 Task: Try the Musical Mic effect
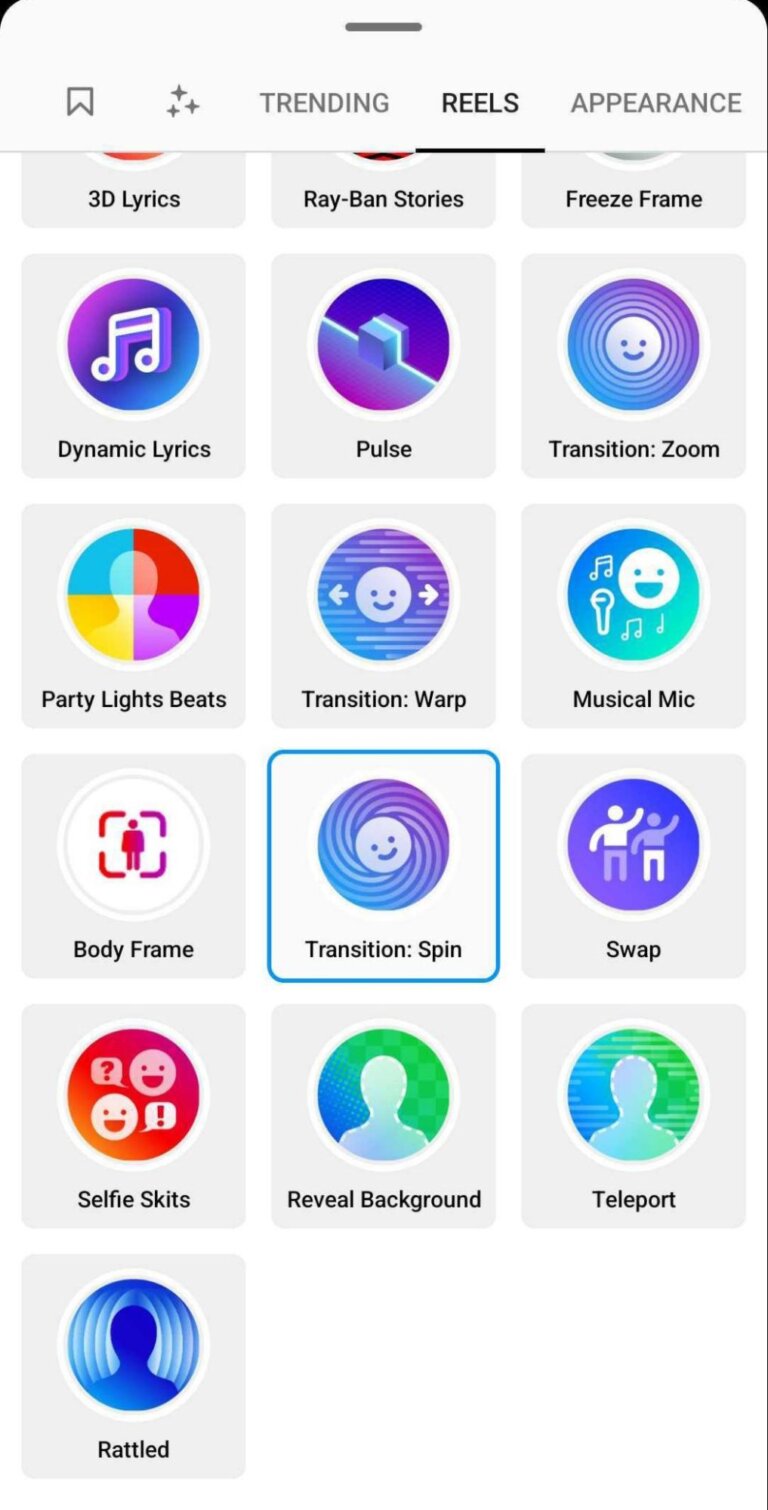tap(633, 615)
